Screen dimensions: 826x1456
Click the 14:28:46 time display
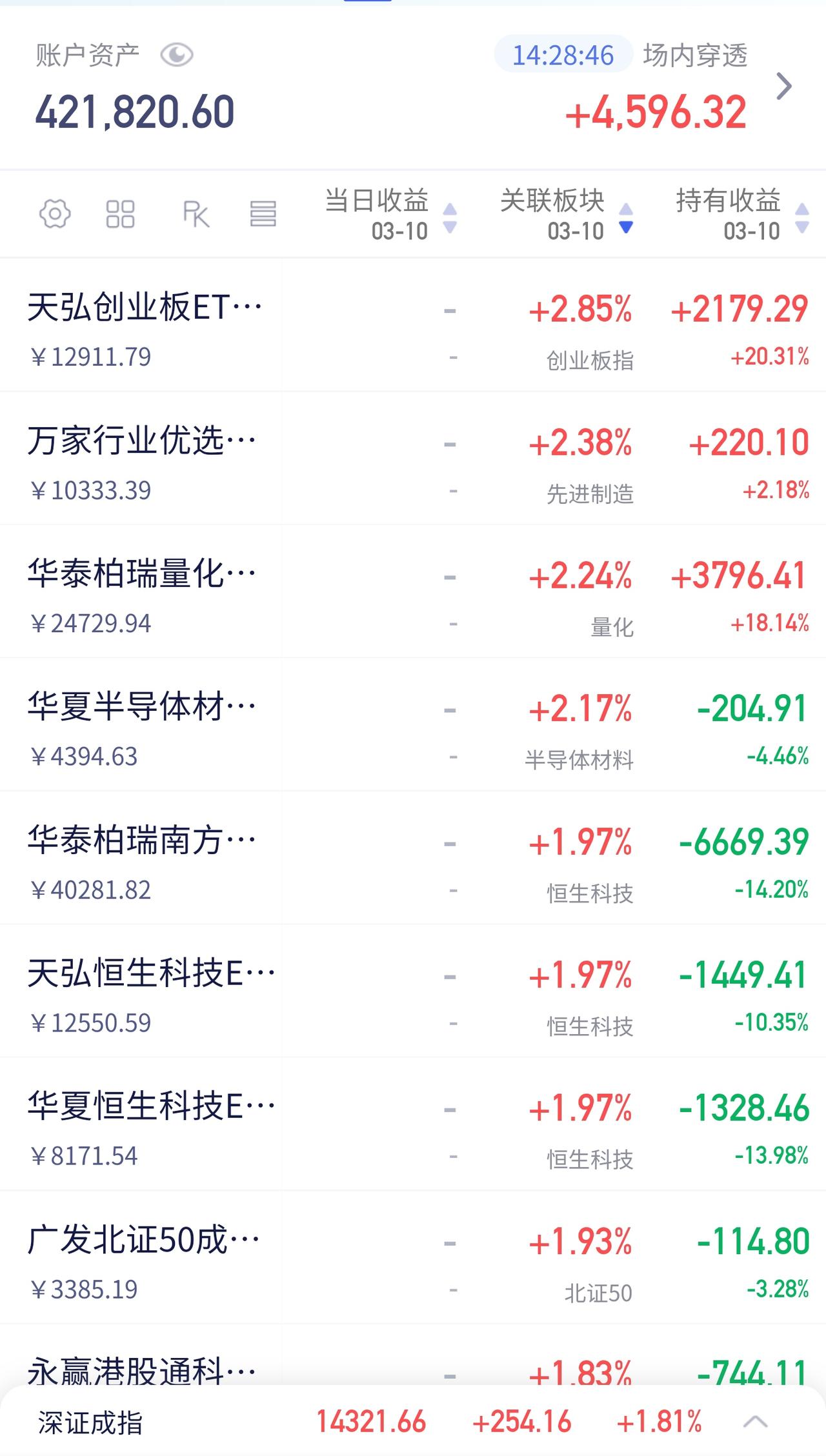tap(561, 55)
